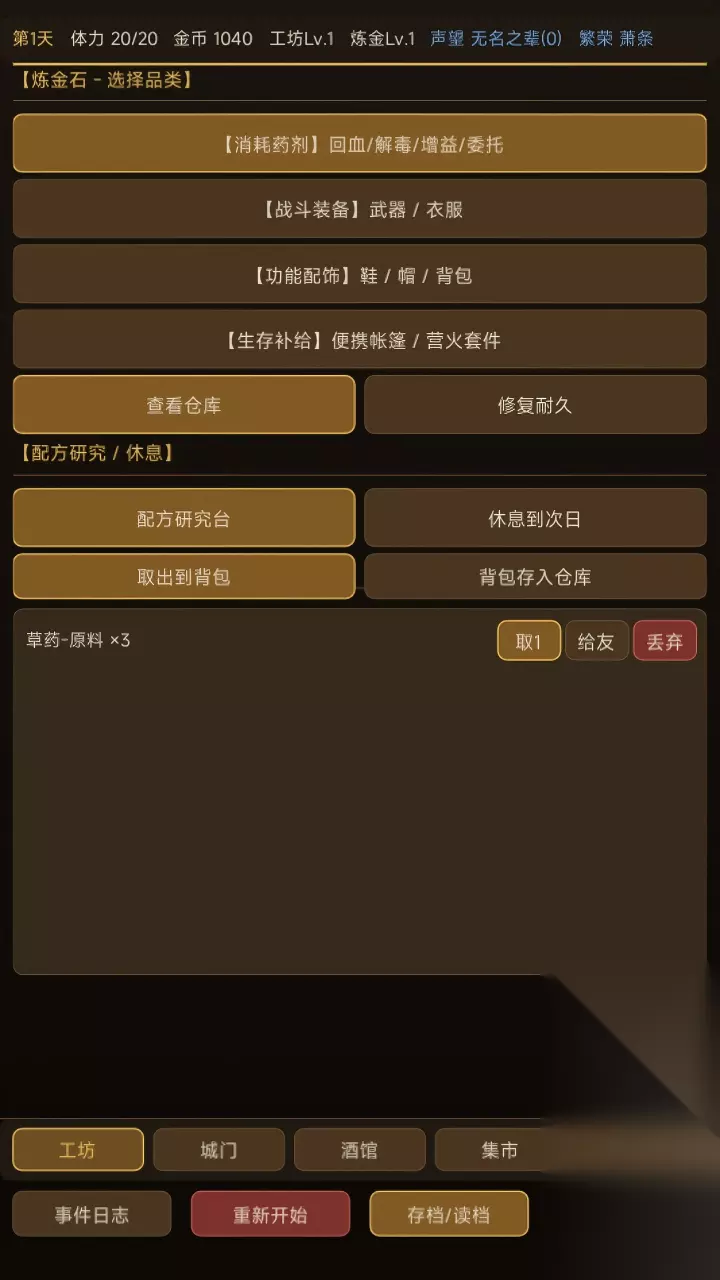Open 存档/读档 save and load
720x1280 pixels.
450,1214
